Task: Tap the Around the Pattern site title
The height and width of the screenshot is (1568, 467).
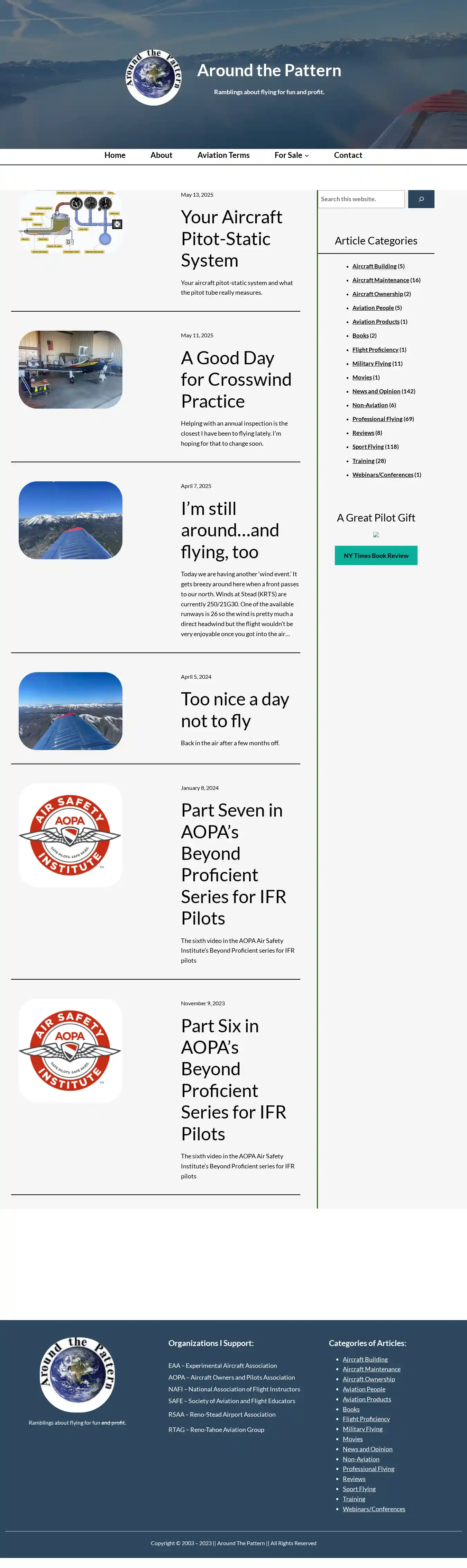Action: 269,71
